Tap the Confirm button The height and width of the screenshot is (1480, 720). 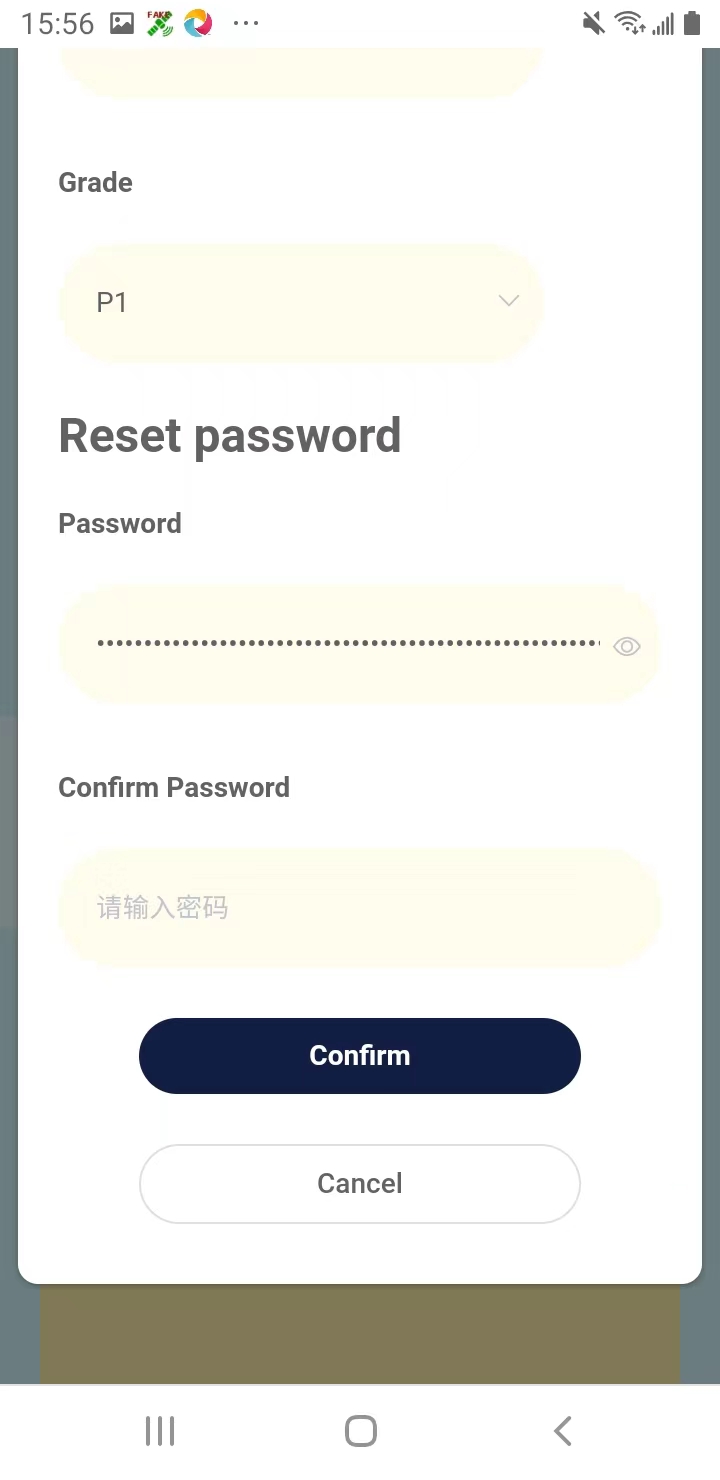pos(360,1056)
